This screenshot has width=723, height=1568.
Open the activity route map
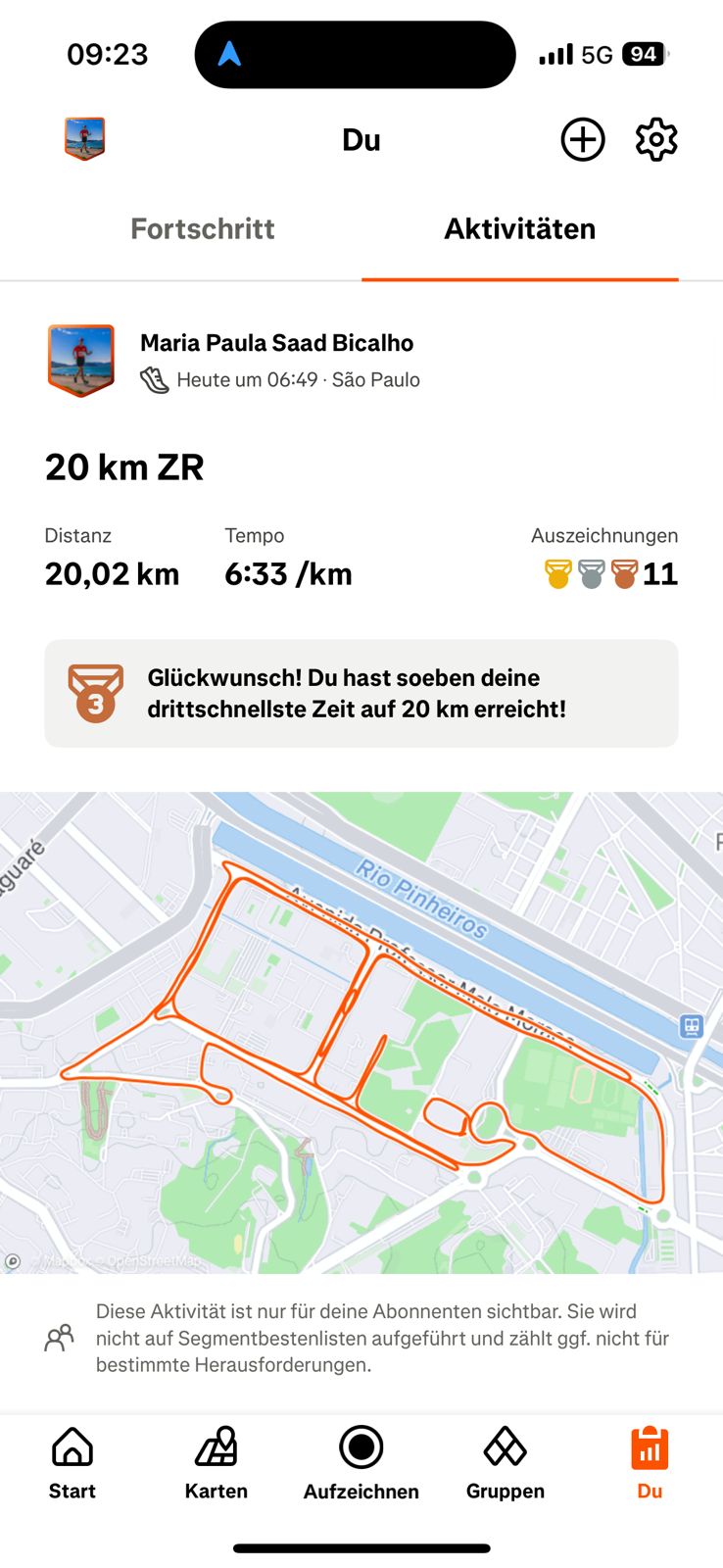click(x=361, y=1032)
